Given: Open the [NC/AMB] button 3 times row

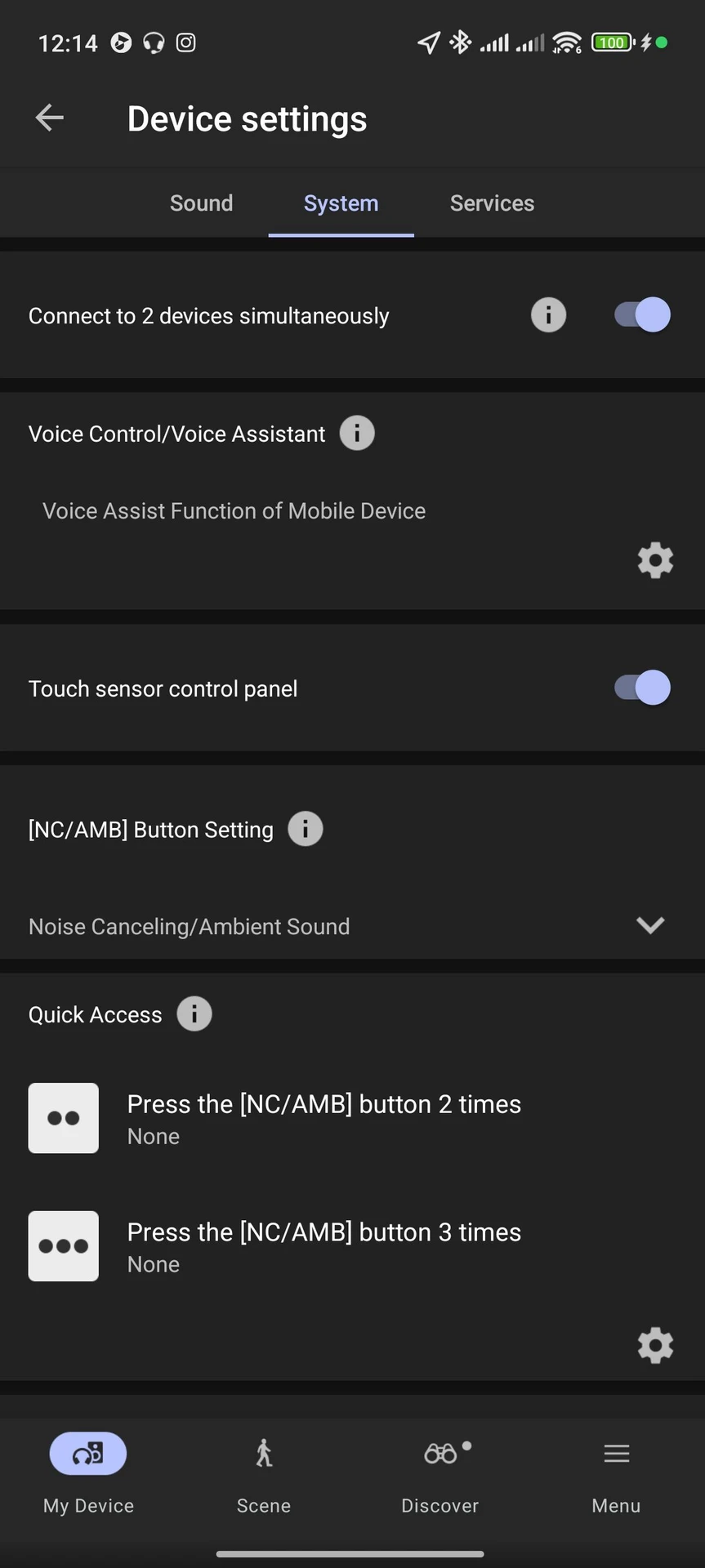Looking at the screenshot, I should pyautogui.click(x=323, y=1246).
